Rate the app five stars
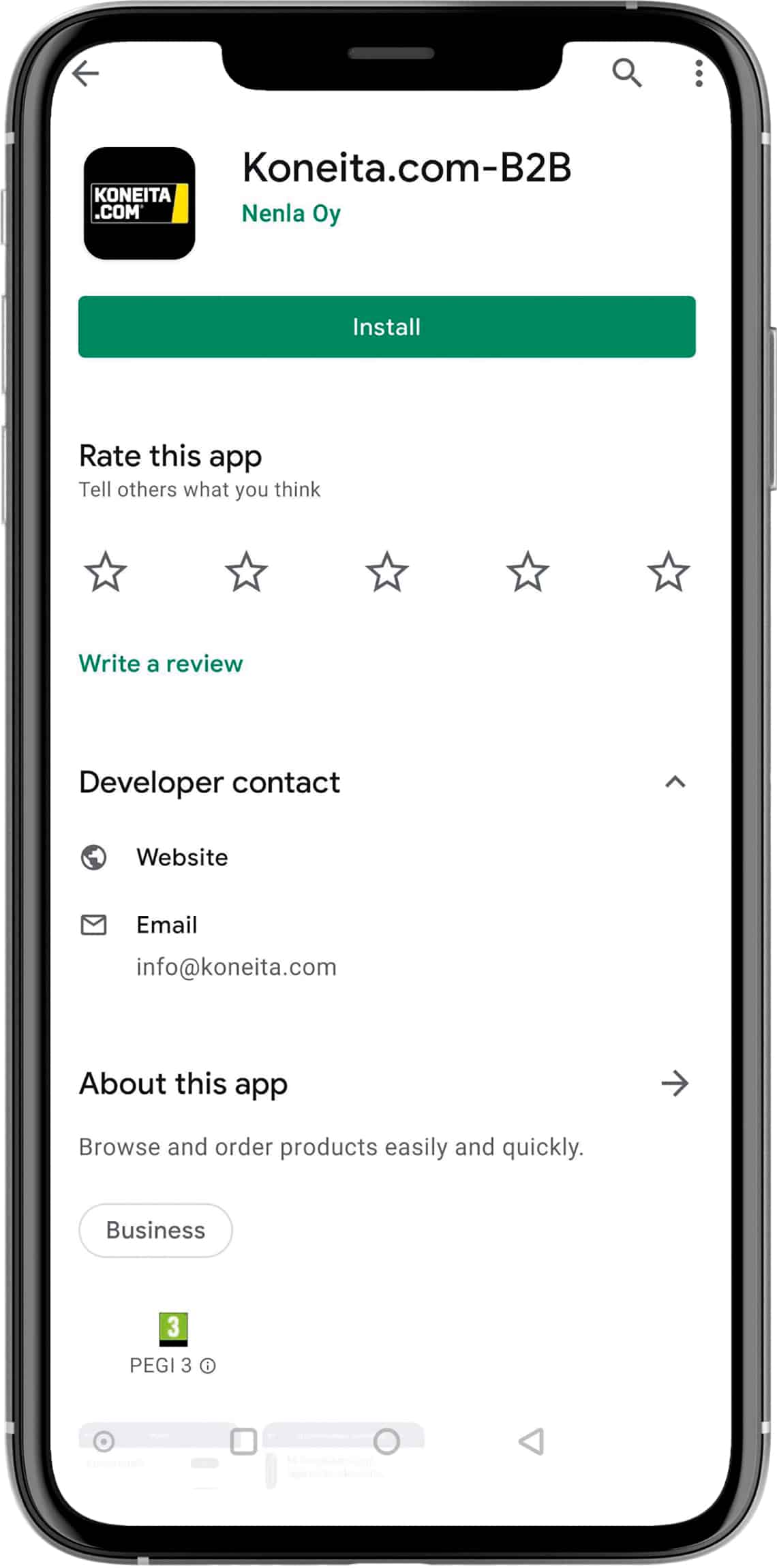The width and height of the screenshot is (777, 1568). click(668, 572)
